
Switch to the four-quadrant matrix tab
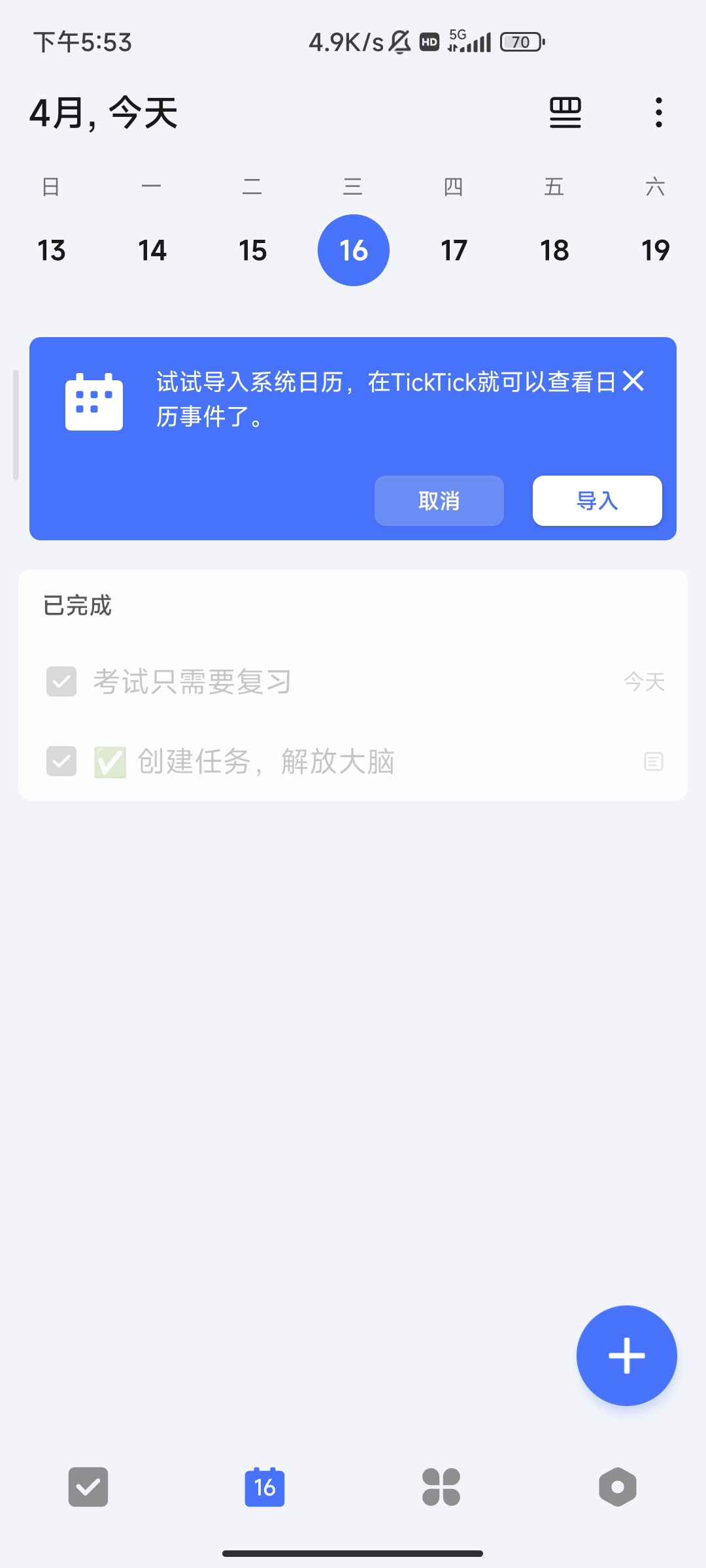441,1487
